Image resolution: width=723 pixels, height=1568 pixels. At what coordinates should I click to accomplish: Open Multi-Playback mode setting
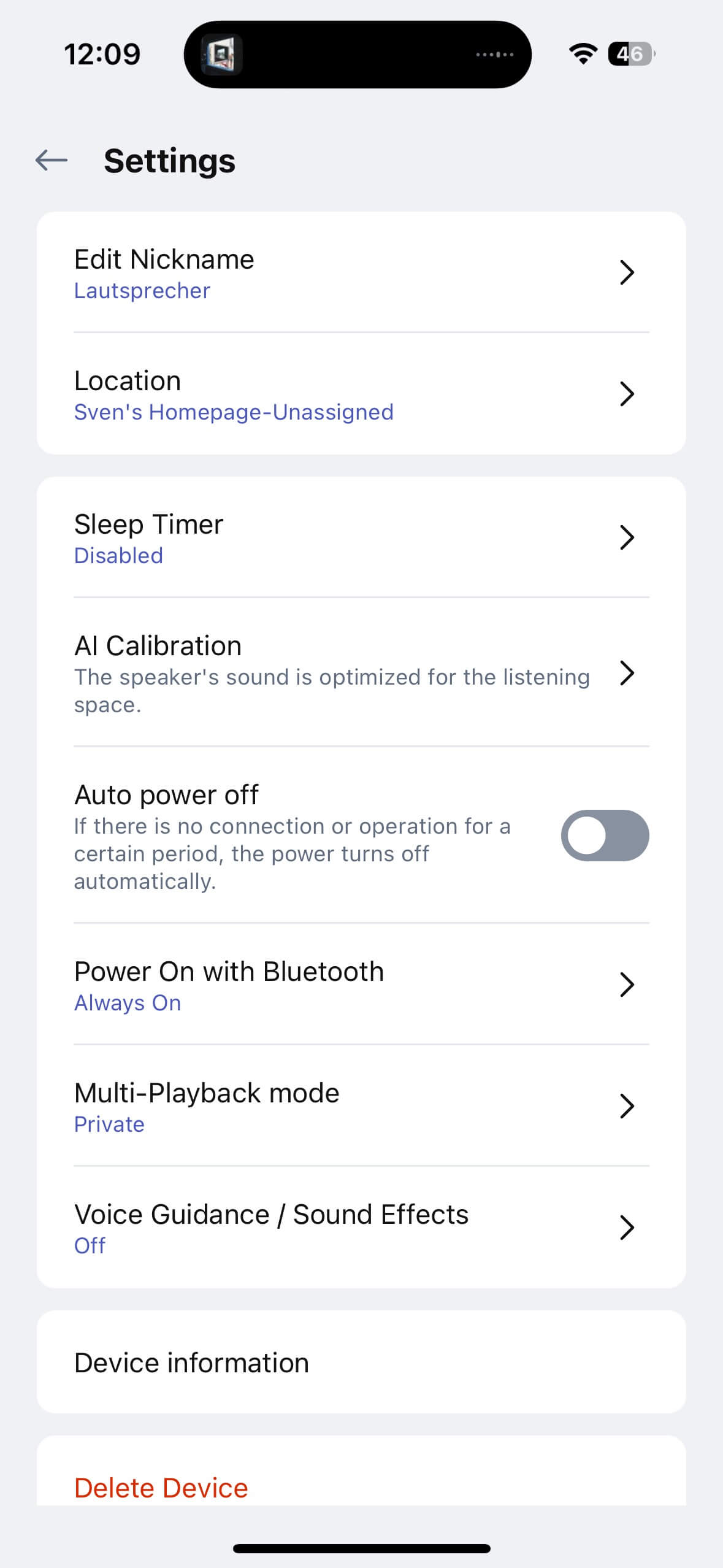[361, 1106]
